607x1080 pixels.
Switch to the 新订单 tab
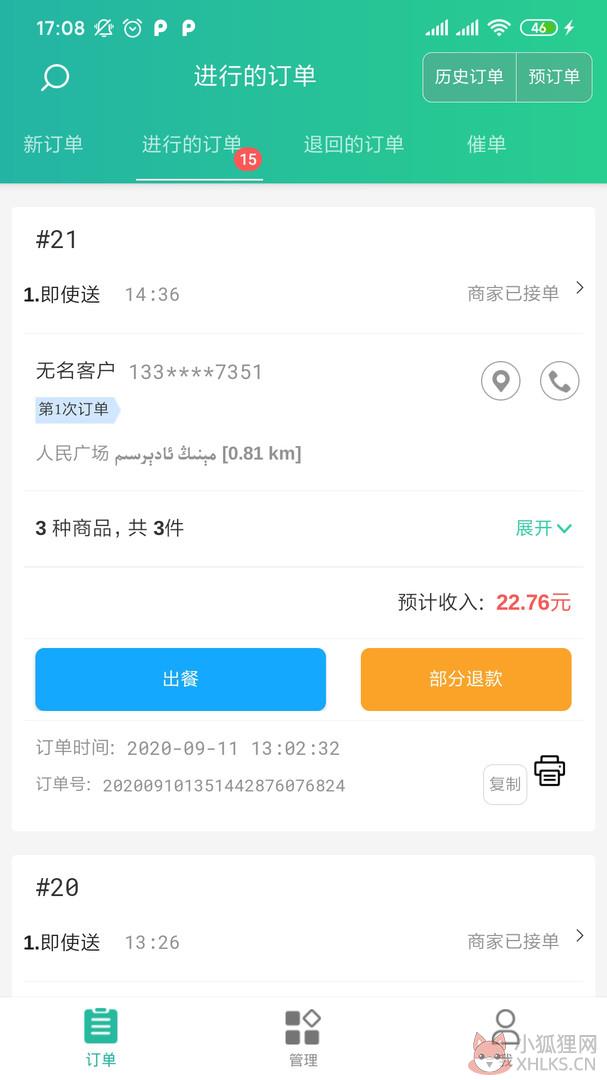pos(53,144)
